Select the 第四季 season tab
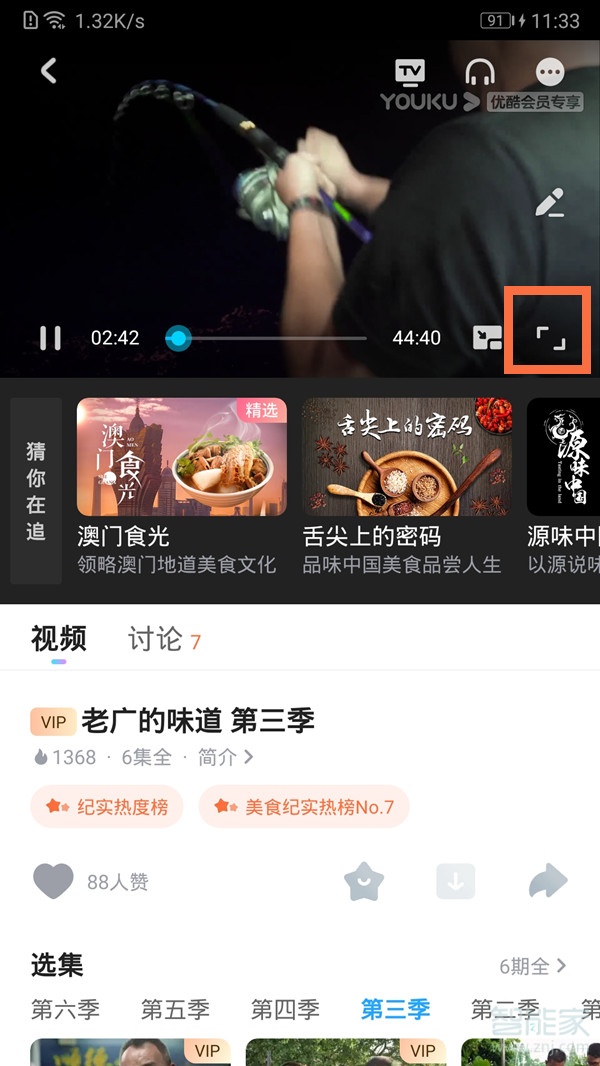Screen dimensions: 600x1066 tap(285, 1009)
